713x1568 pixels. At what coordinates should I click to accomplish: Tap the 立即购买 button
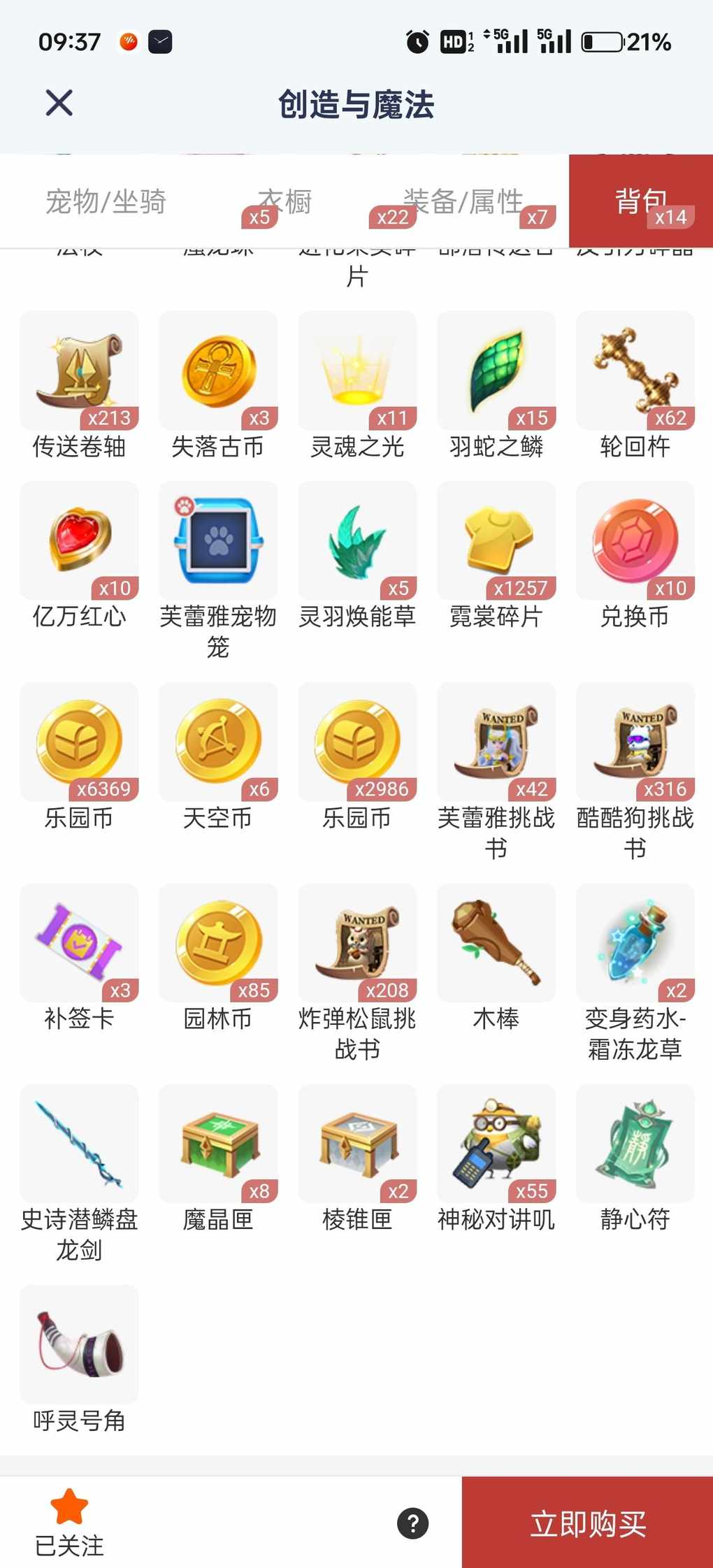pyautogui.click(x=587, y=1523)
